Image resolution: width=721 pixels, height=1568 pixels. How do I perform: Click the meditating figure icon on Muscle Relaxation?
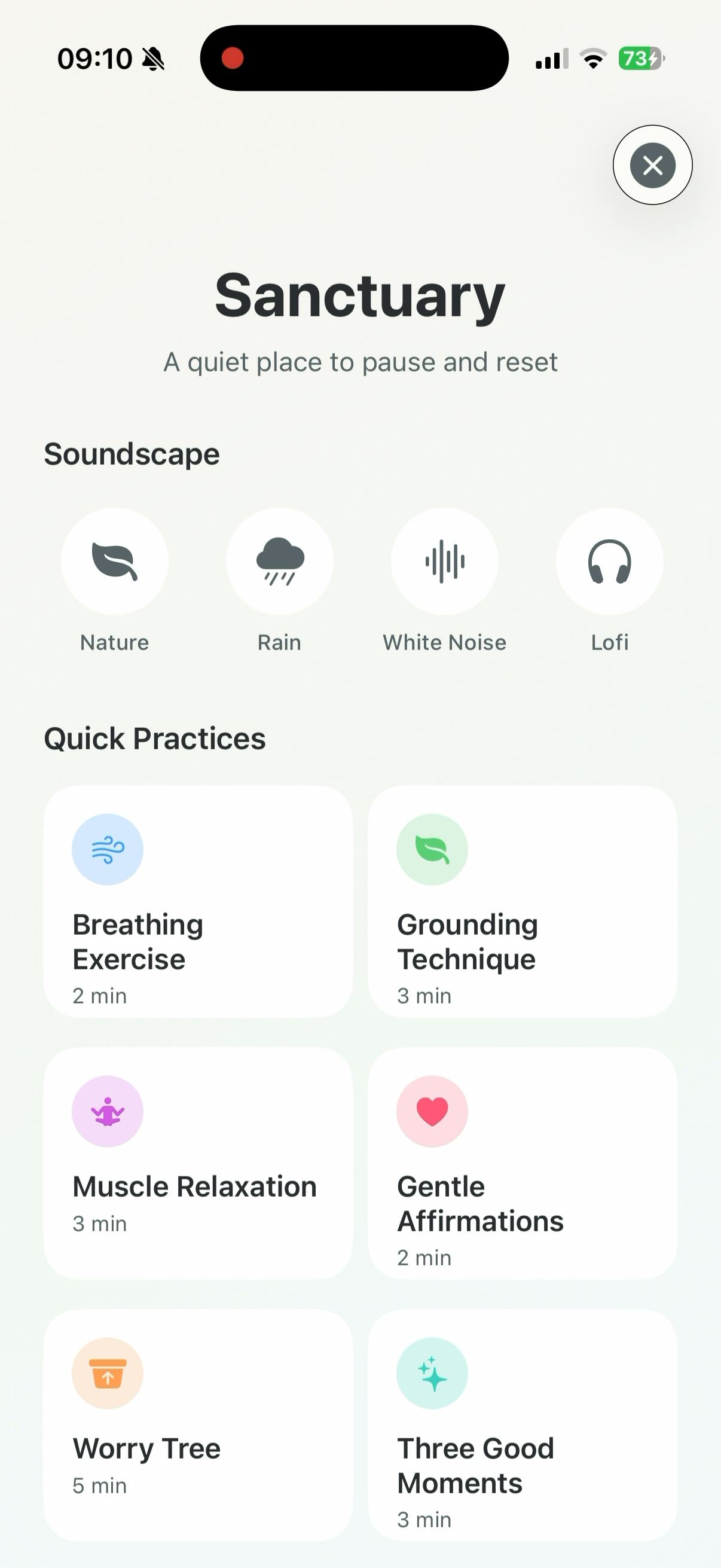pyautogui.click(x=107, y=1111)
